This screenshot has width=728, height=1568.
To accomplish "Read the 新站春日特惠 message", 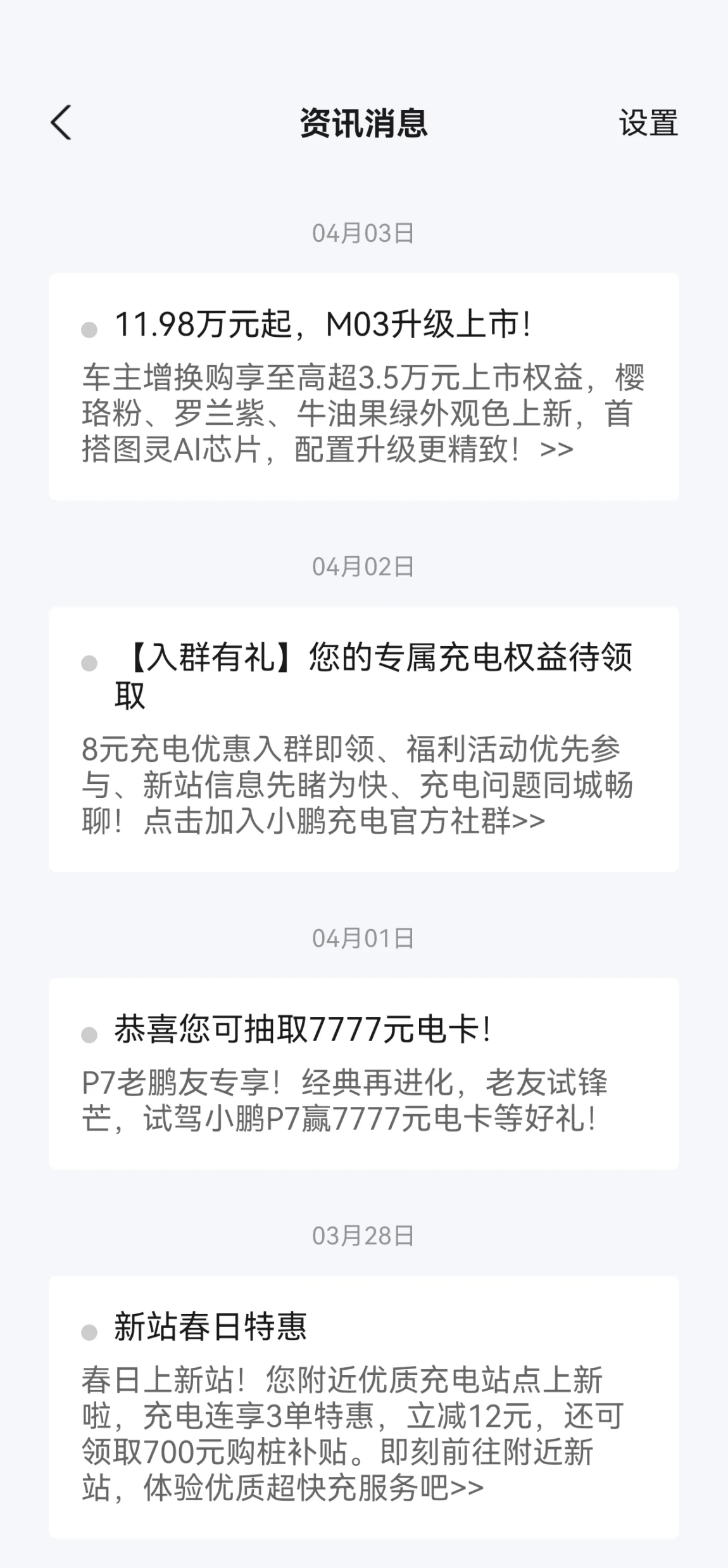I will (x=363, y=1406).
